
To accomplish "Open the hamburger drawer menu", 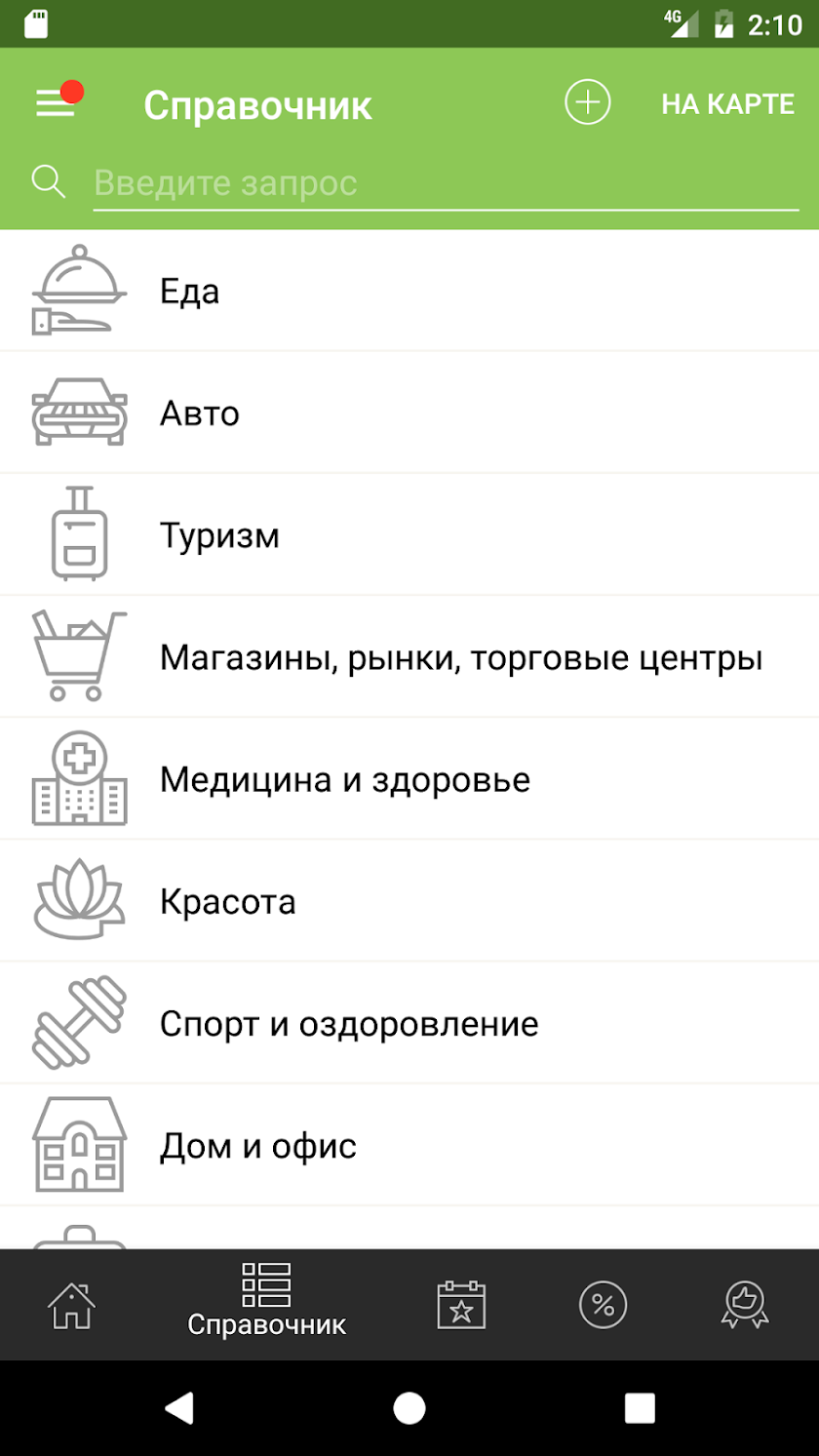I will (57, 103).
